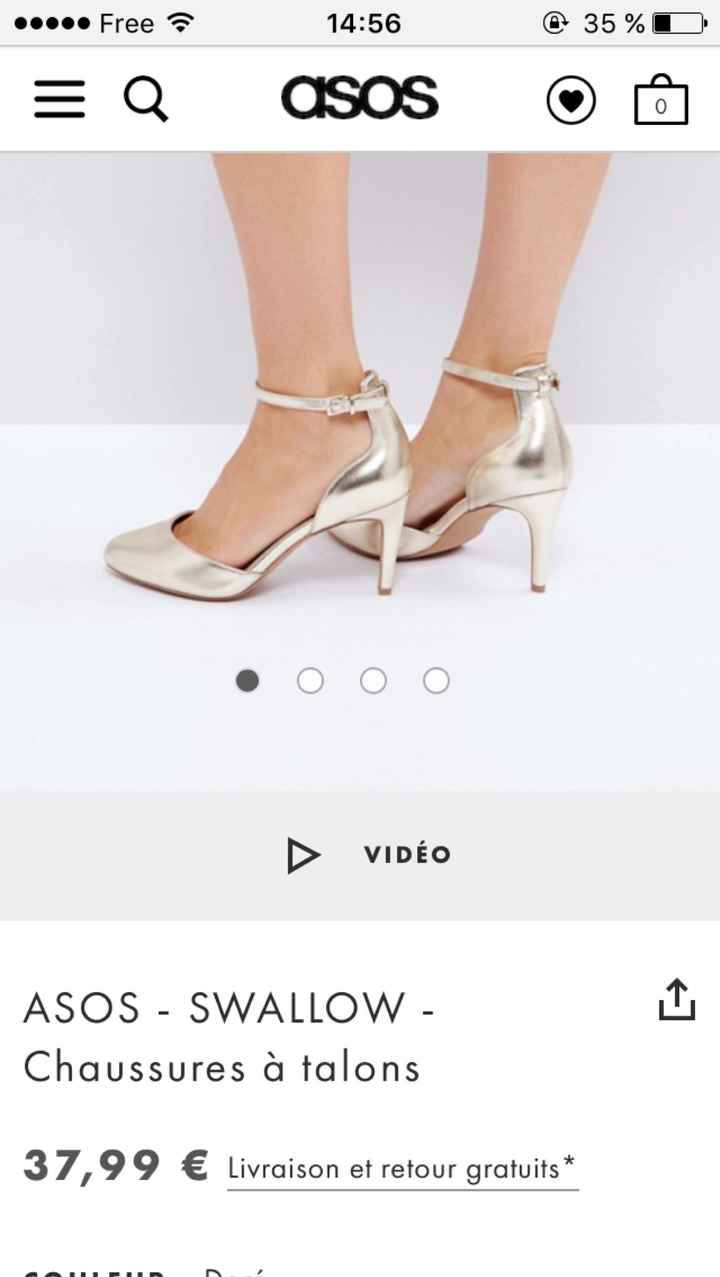
Task: Open saved items via the heart icon
Action: 571,99
